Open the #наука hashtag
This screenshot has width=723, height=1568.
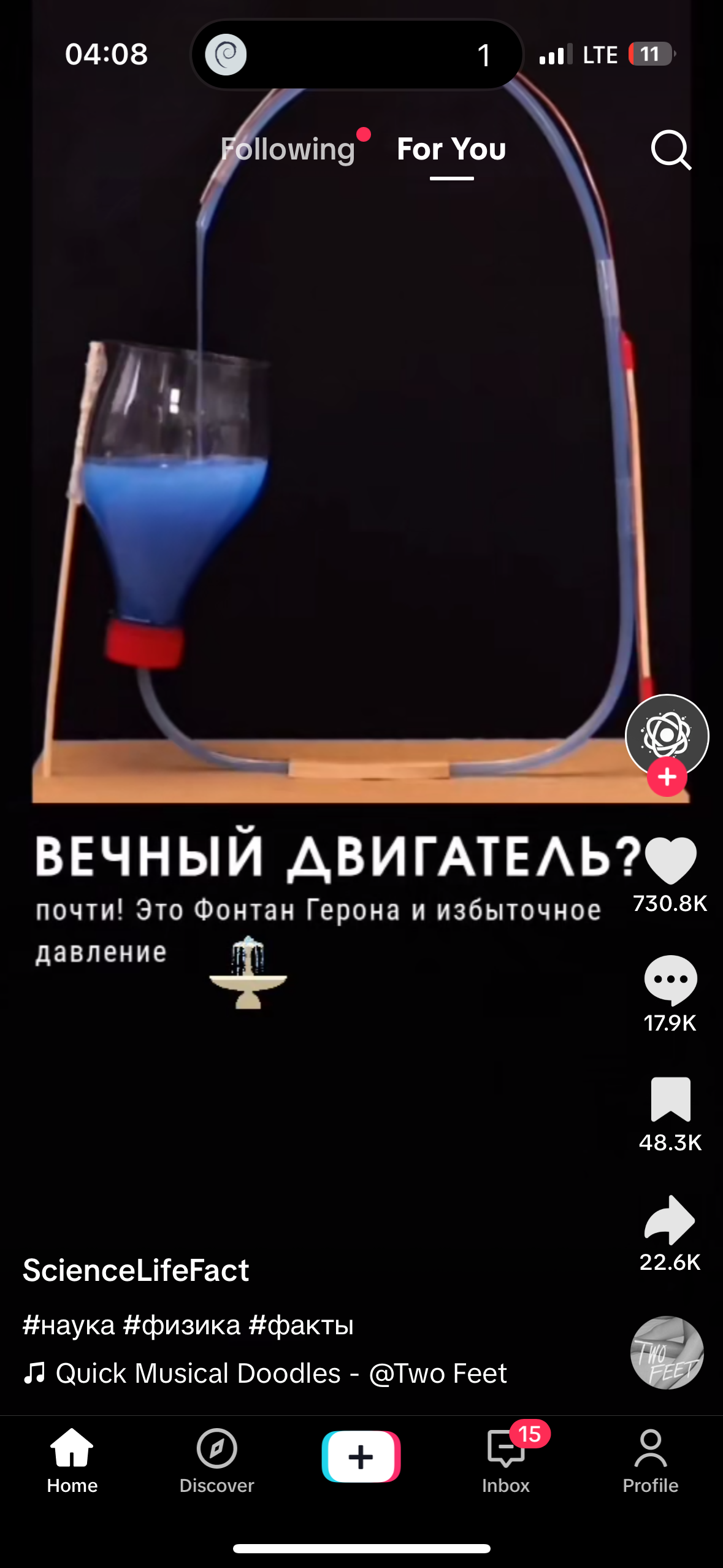(x=69, y=1325)
